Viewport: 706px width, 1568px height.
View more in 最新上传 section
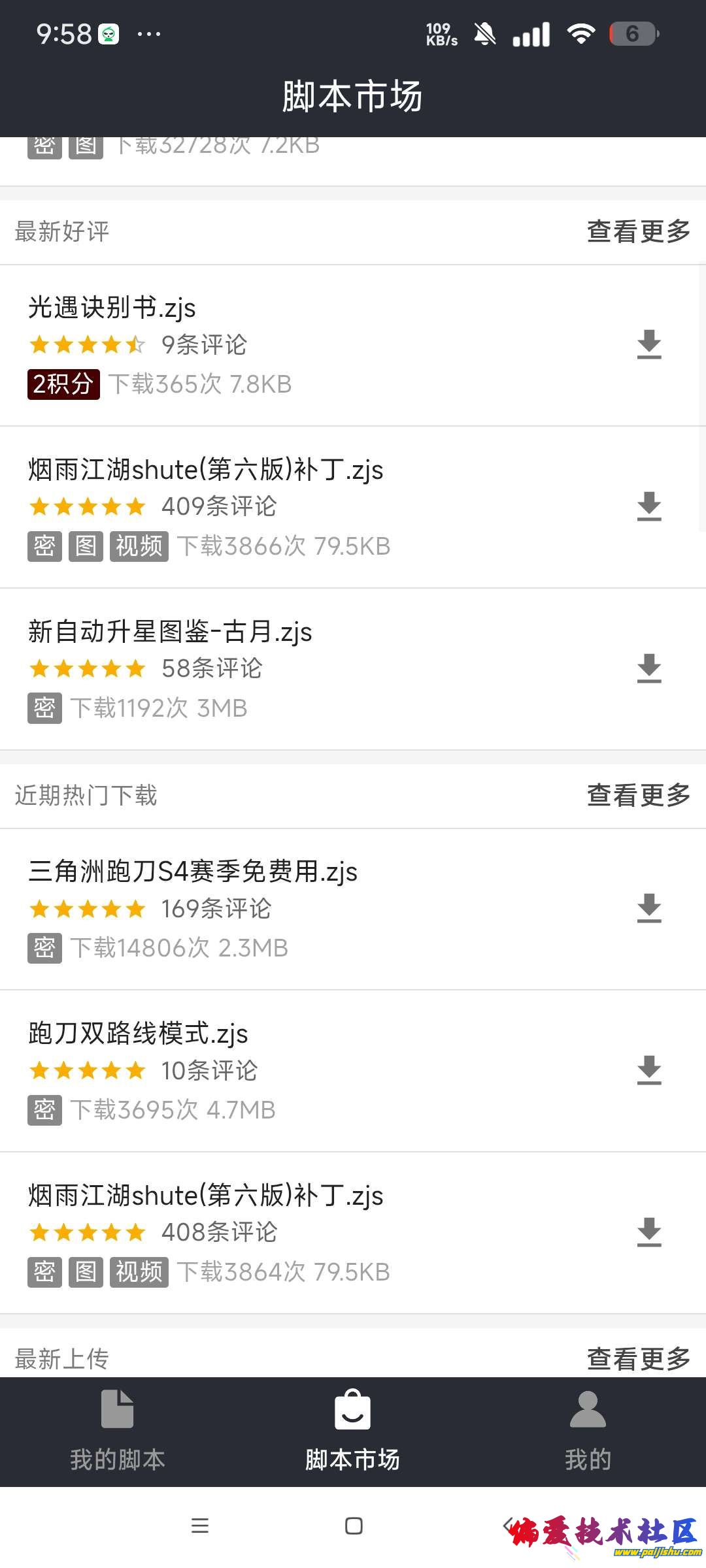[638, 1359]
